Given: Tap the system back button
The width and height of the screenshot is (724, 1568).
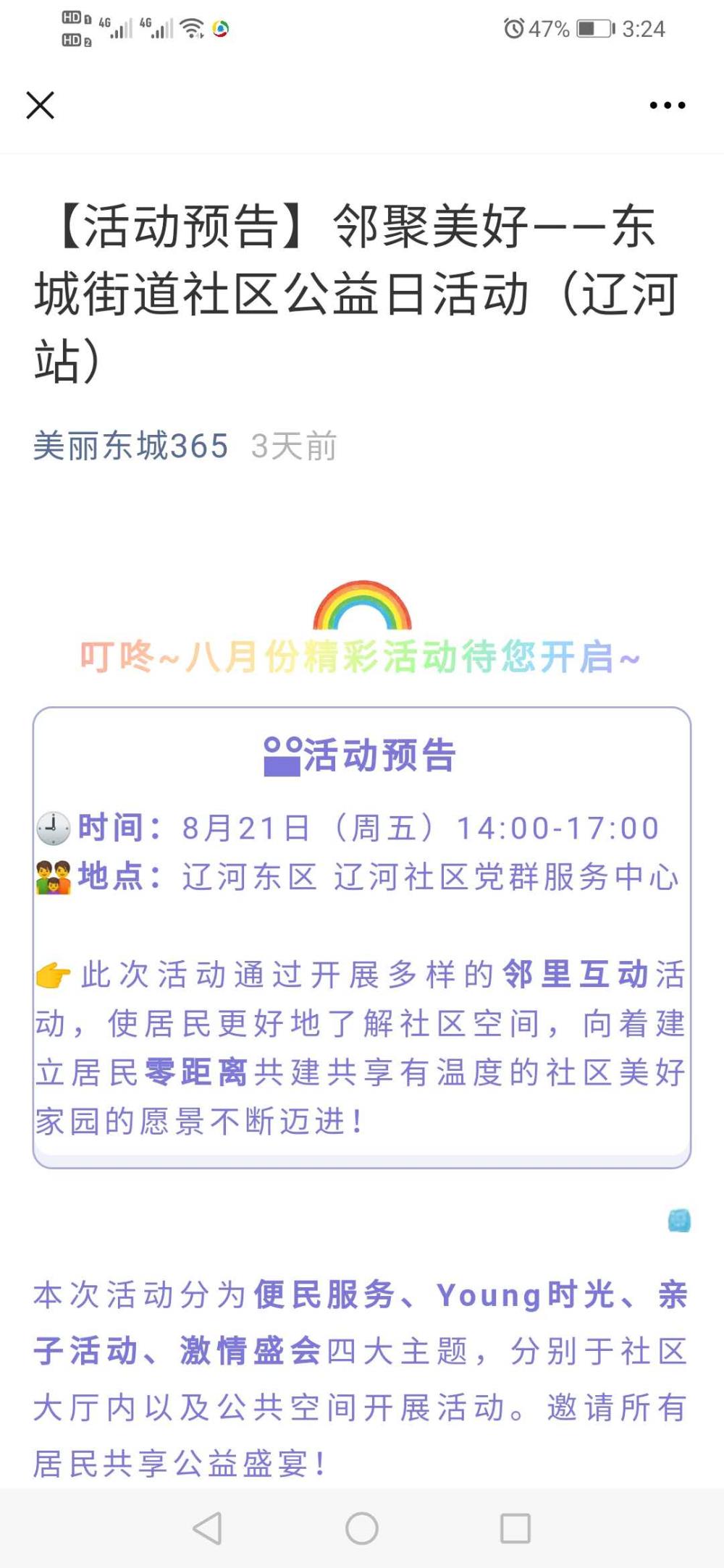Looking at the screenshot, I should 208,1528.
